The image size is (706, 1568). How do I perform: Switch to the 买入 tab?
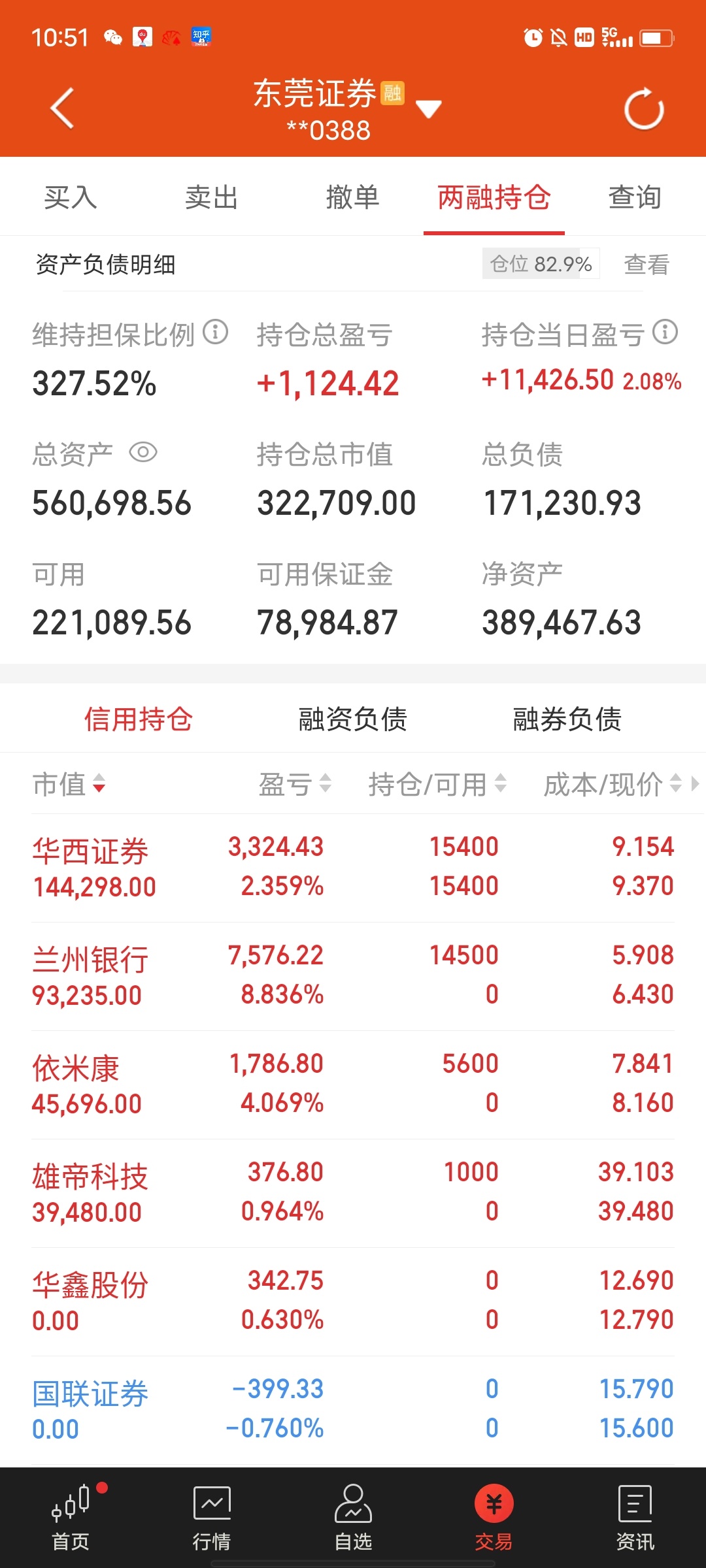point(71,197)
